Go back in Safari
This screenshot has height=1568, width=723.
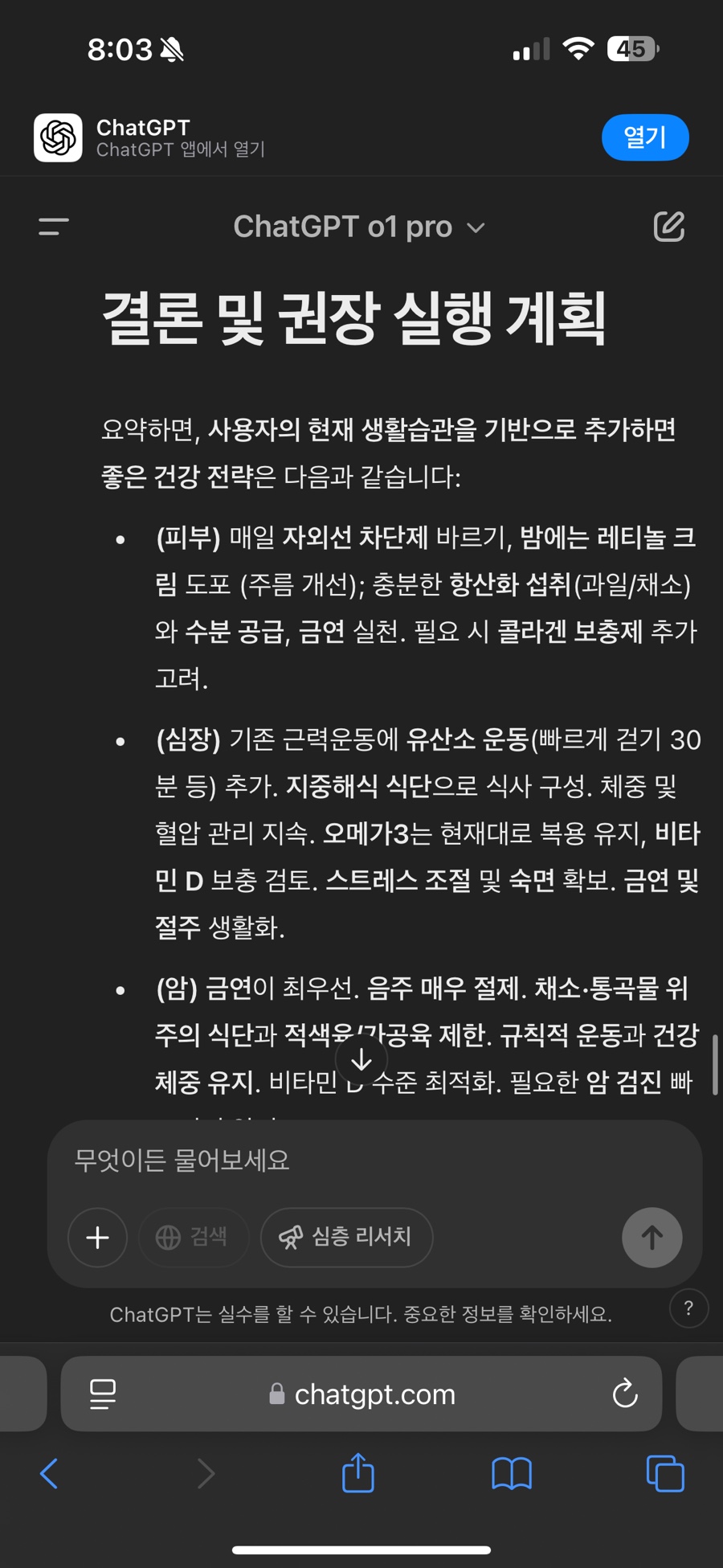click(x=50, y=1473)
